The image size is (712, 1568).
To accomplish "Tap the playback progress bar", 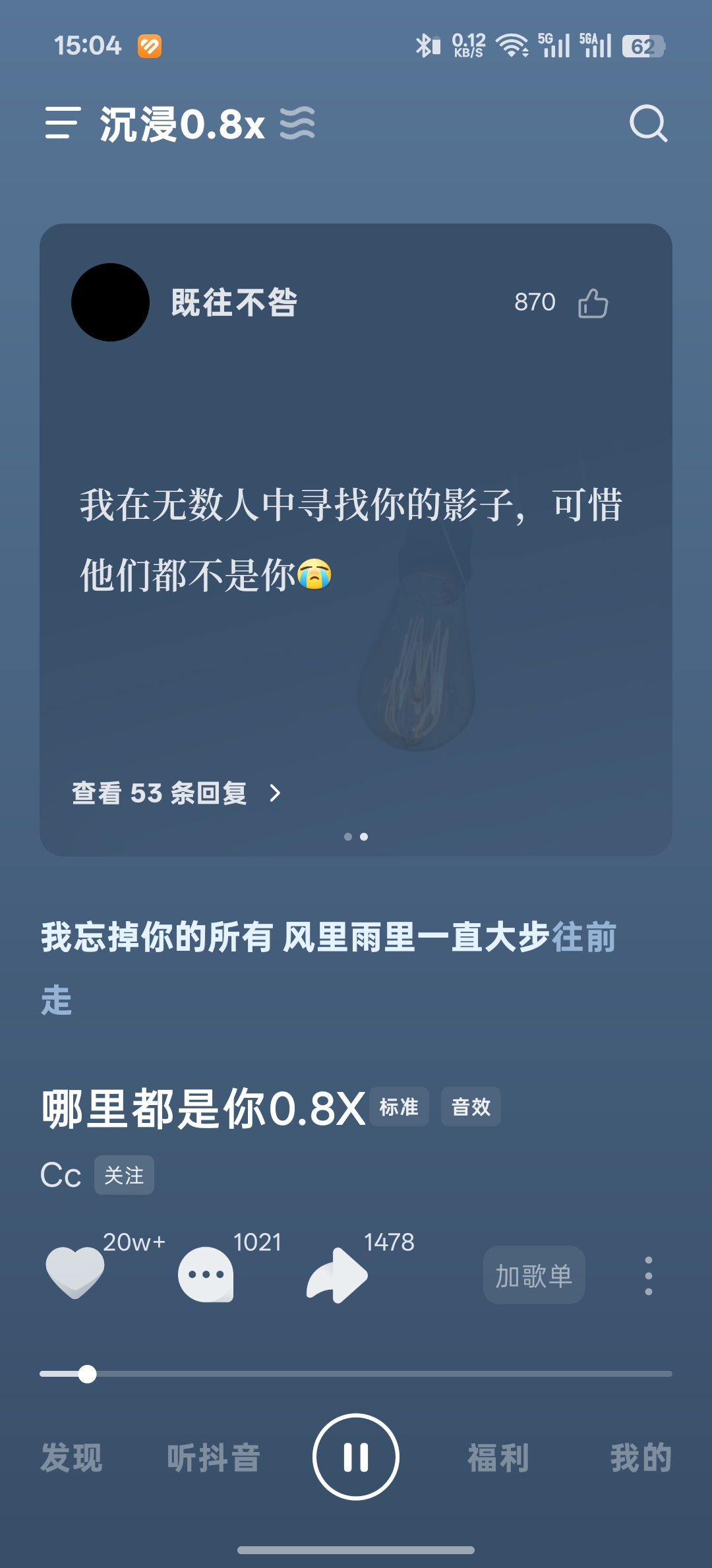I will coord(356,1374).
